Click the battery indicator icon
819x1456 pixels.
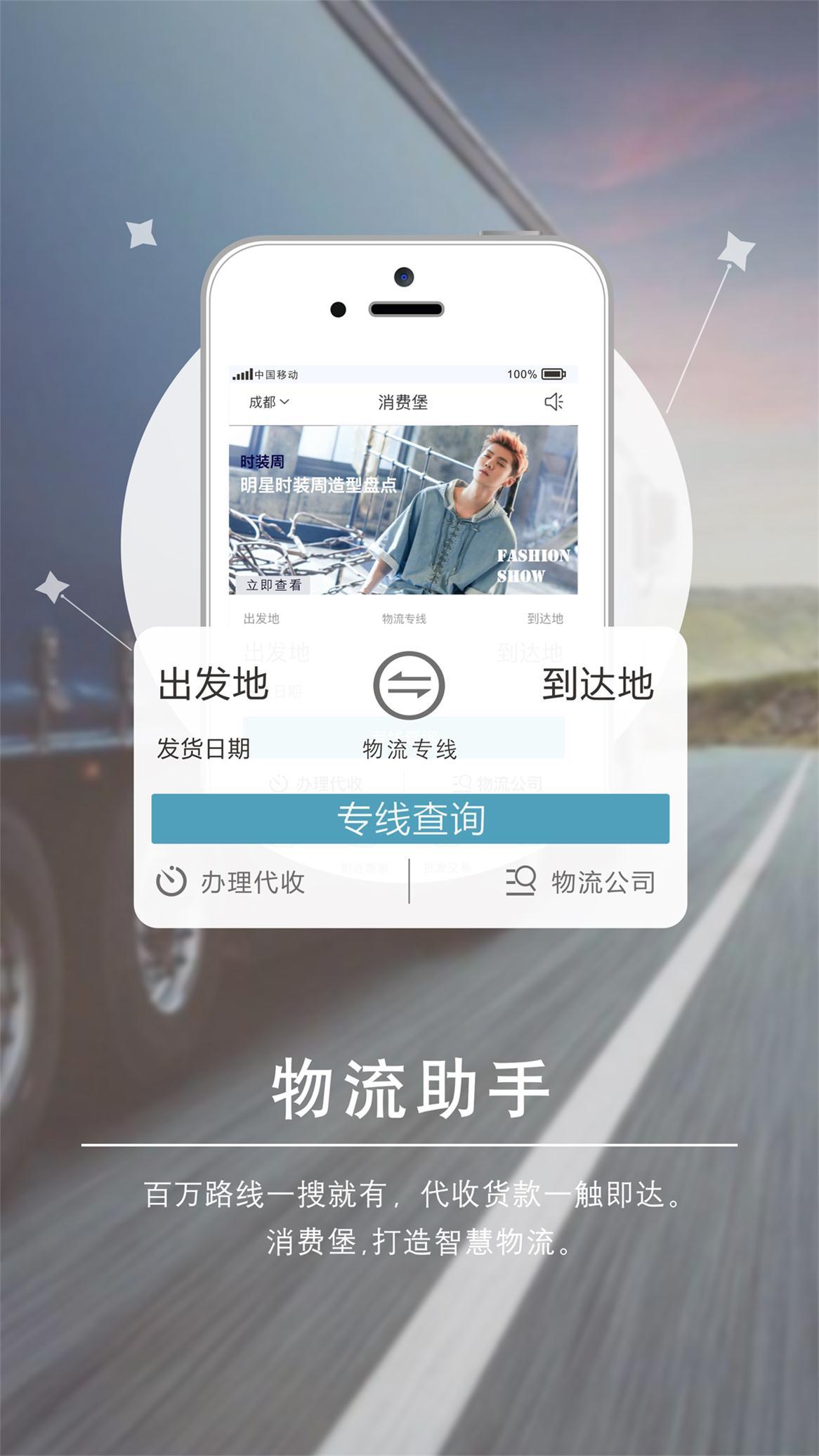pos(553,374)
